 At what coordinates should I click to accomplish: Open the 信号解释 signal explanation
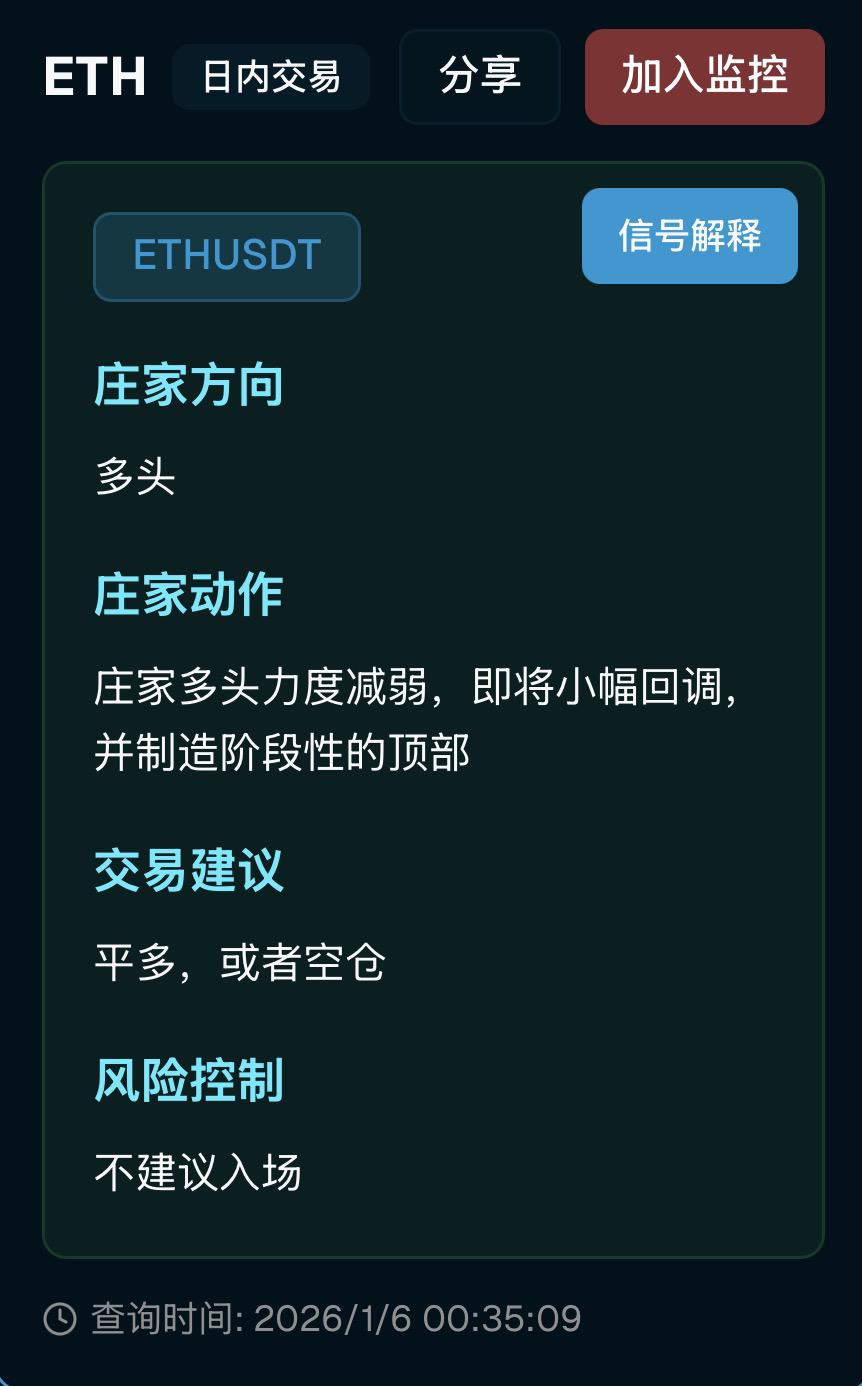[x=689, y=236]
